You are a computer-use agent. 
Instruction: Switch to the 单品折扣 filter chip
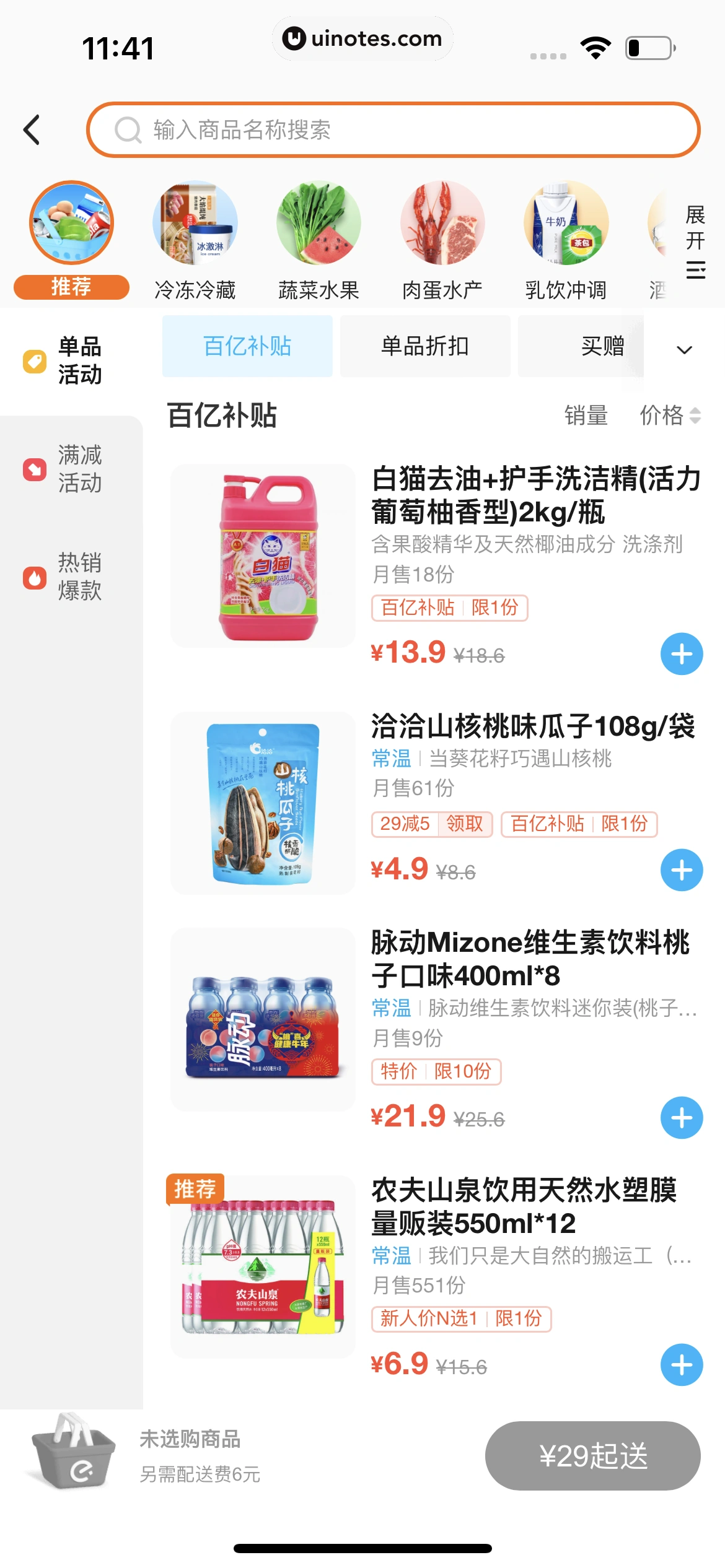(425, 346)
